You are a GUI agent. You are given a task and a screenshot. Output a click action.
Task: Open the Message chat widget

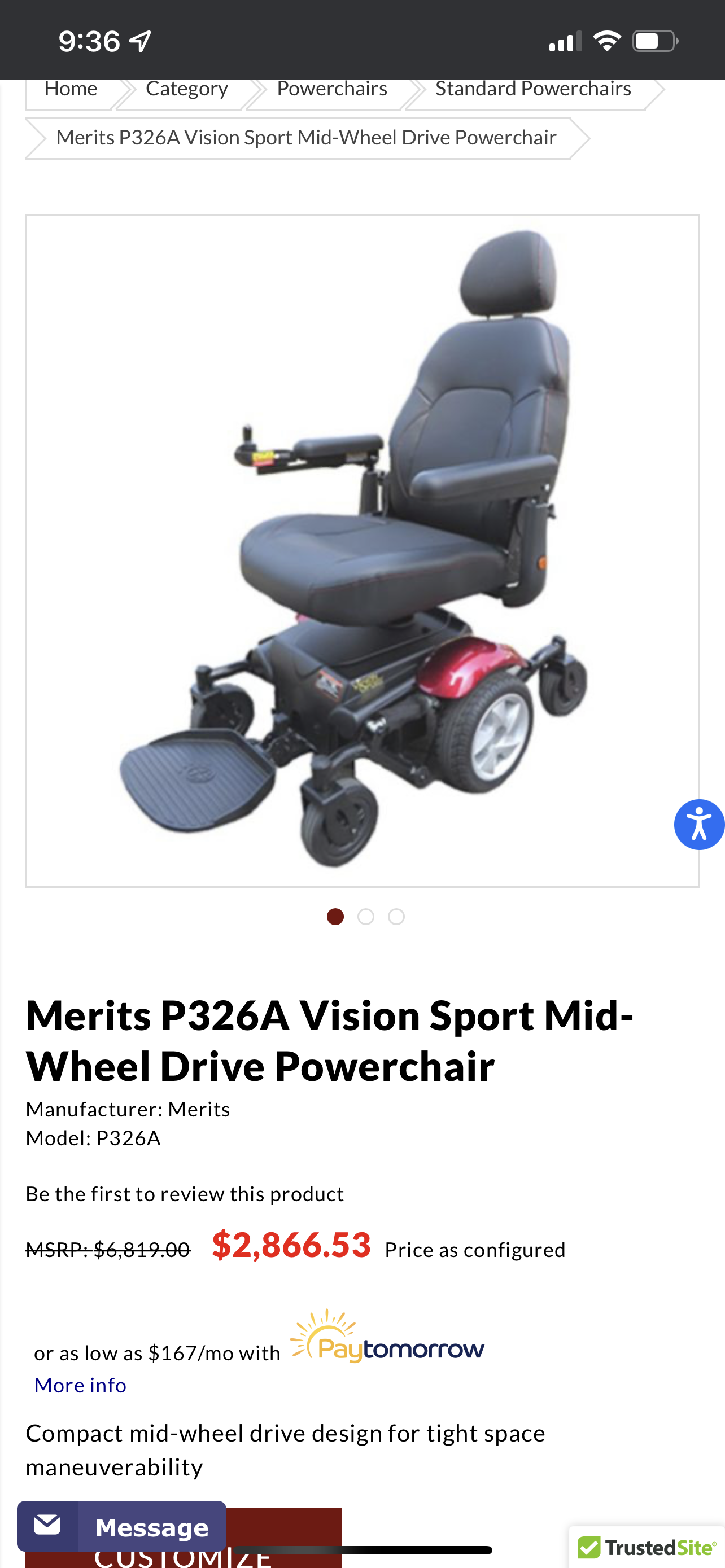[x=122, y=1527]
